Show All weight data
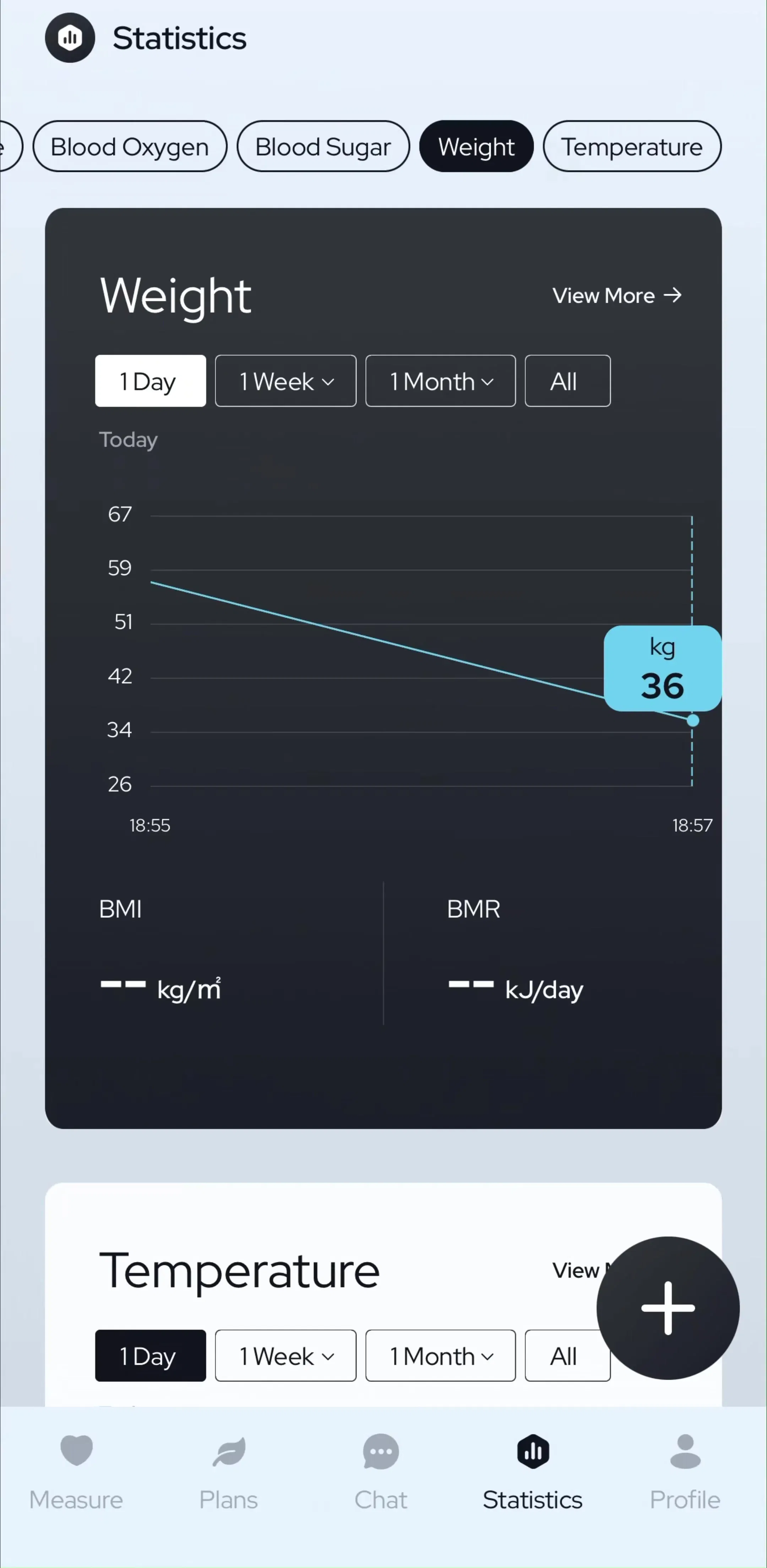This screenshot has height=1568, width=767. (567, 381)
